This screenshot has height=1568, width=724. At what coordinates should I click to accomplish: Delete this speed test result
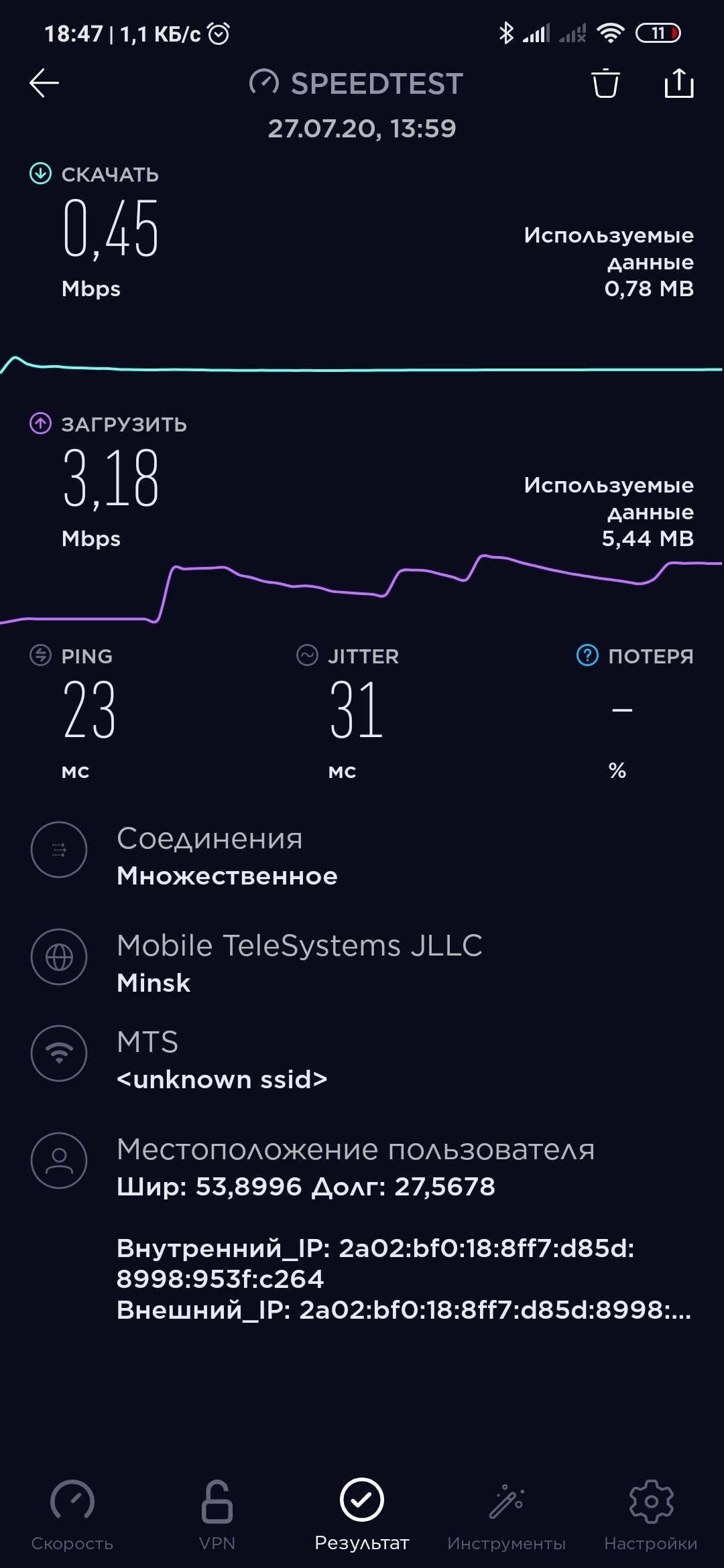[605, 83]
